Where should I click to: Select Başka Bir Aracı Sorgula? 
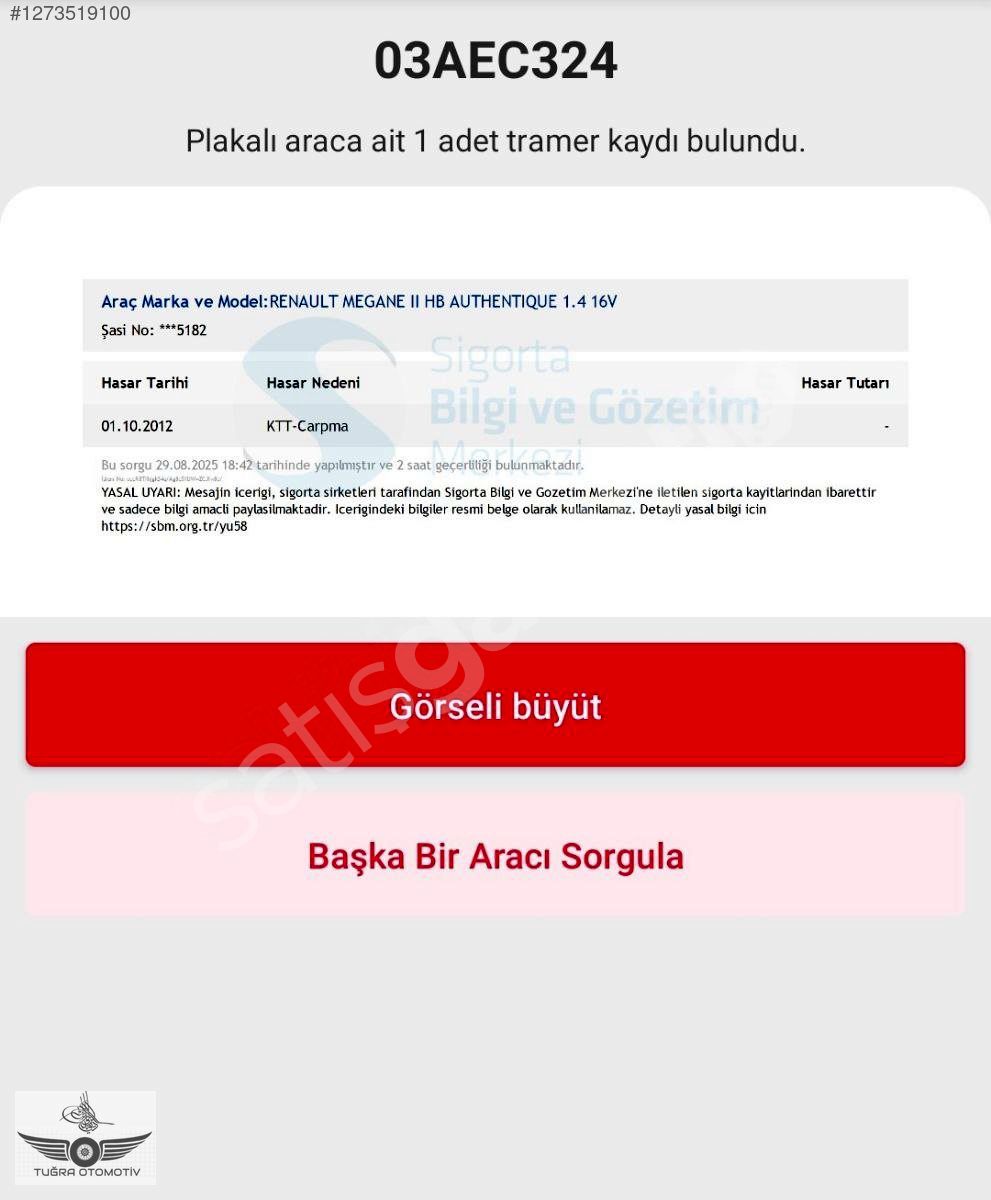coord(495,855)
